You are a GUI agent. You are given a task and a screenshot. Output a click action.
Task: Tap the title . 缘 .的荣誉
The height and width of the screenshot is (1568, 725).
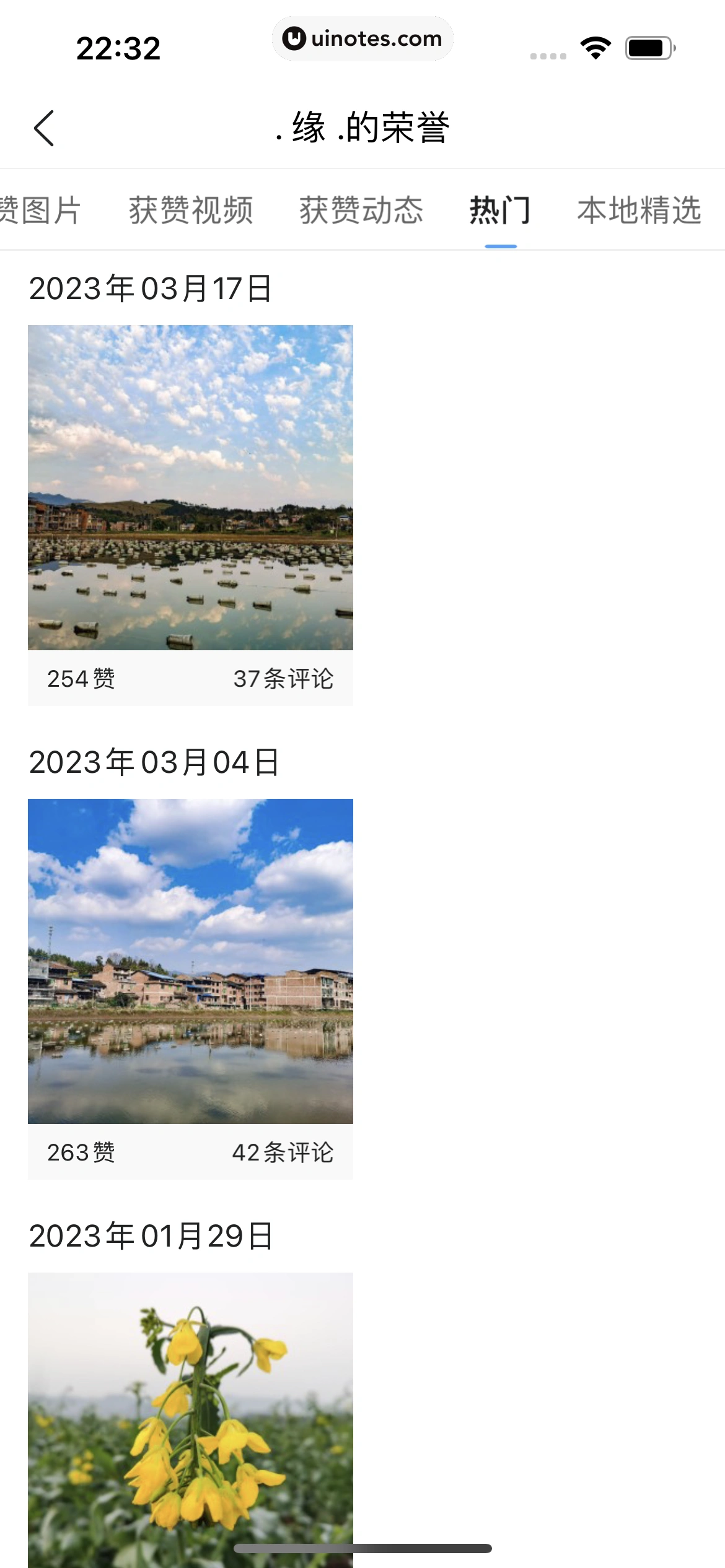(362, 126)
